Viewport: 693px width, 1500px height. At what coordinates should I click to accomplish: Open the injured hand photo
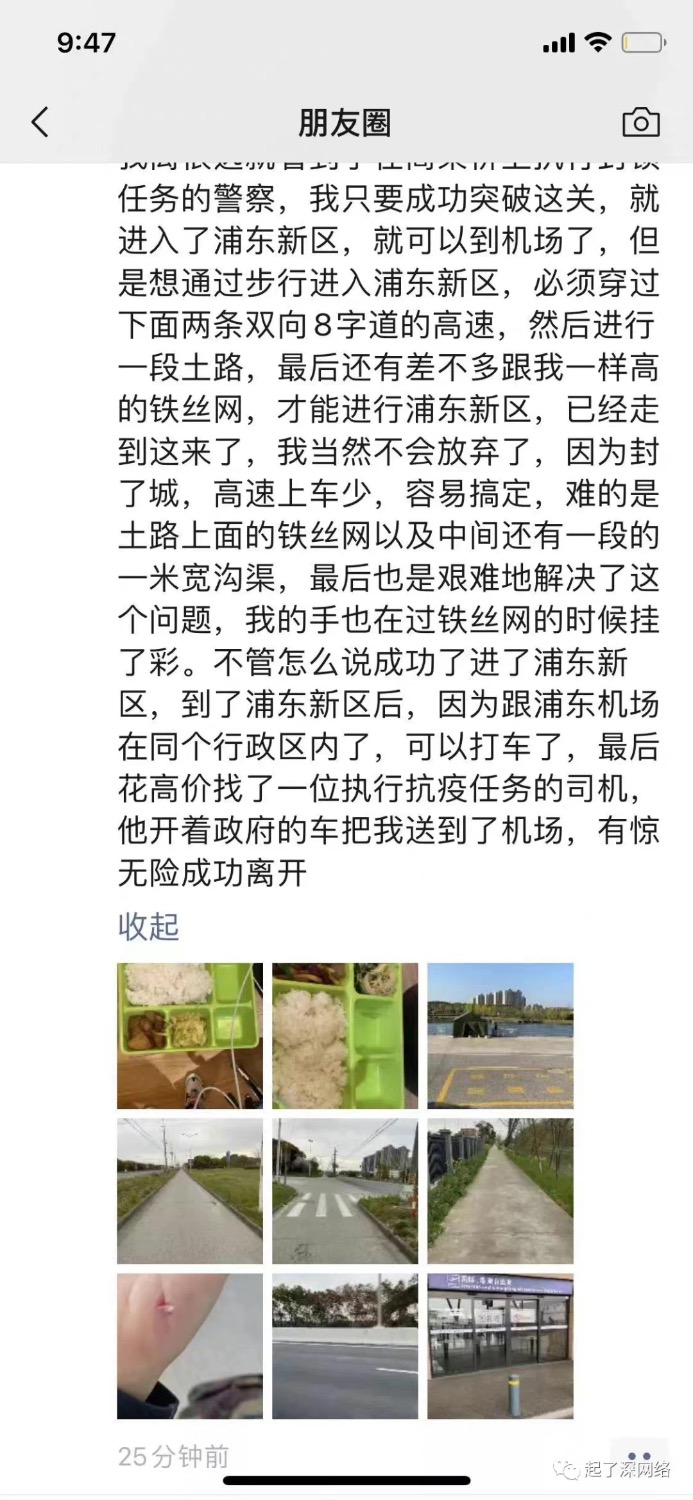tap(190, 1346)
